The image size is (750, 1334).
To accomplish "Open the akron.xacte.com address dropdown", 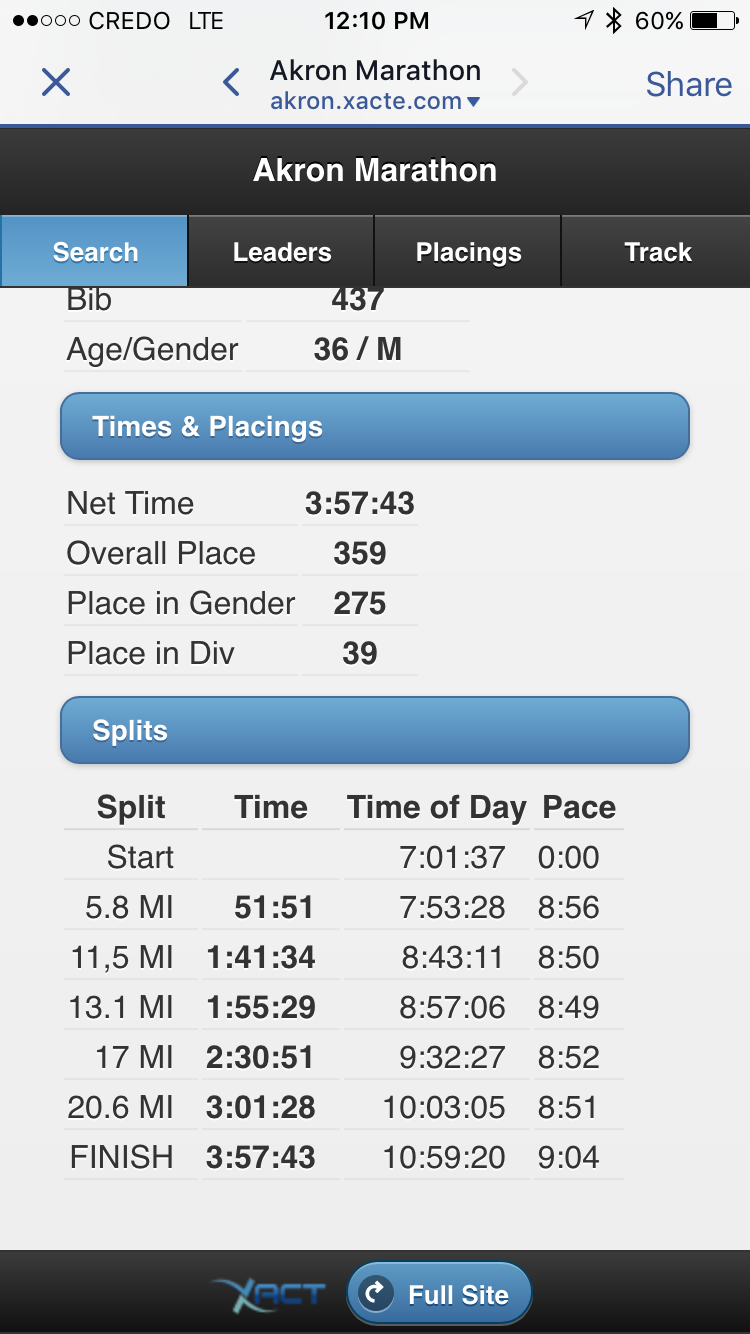I will 375,101.
